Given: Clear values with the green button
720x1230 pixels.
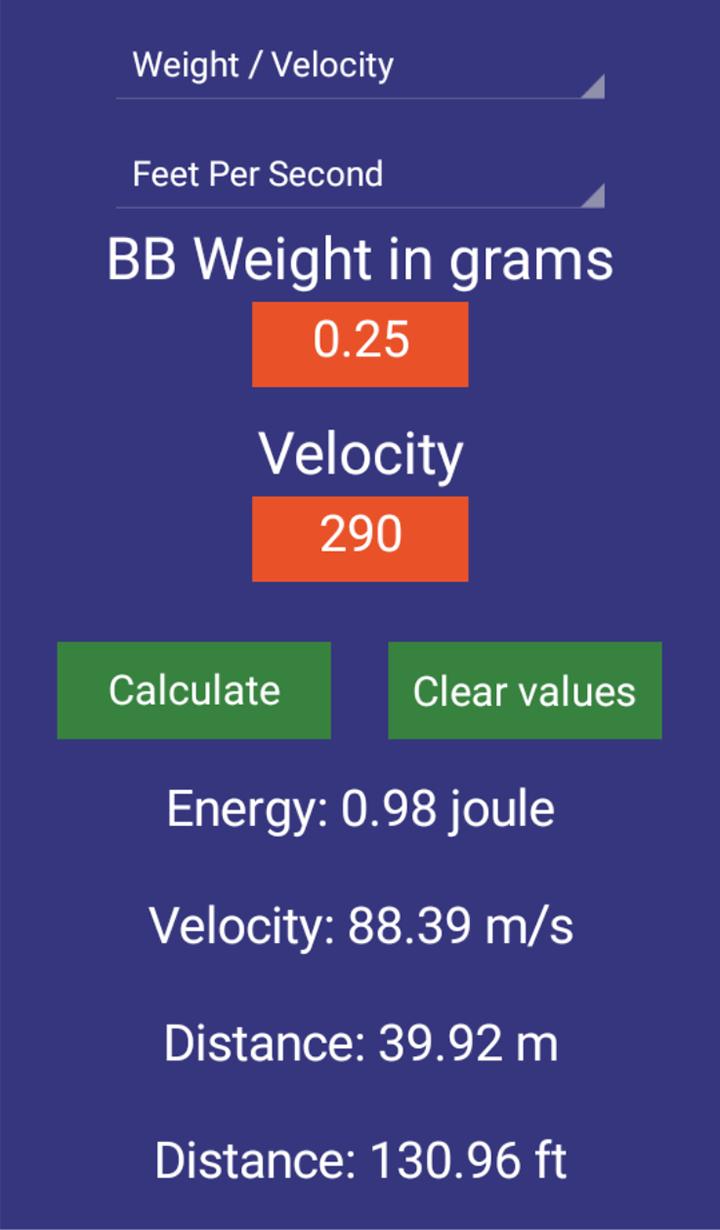Looking at the screenshot, I should coord(524,691).
